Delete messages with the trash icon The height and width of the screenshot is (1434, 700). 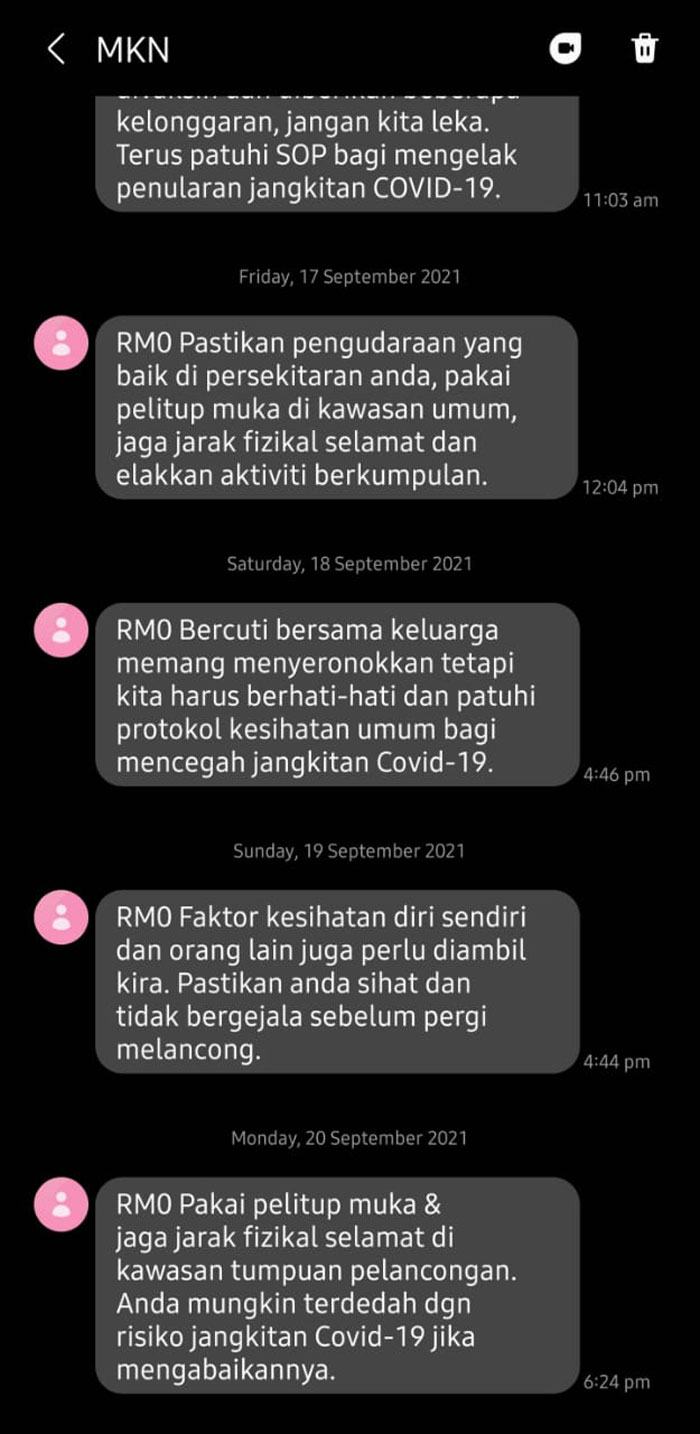pyautogui.click(x=645, y=48)
